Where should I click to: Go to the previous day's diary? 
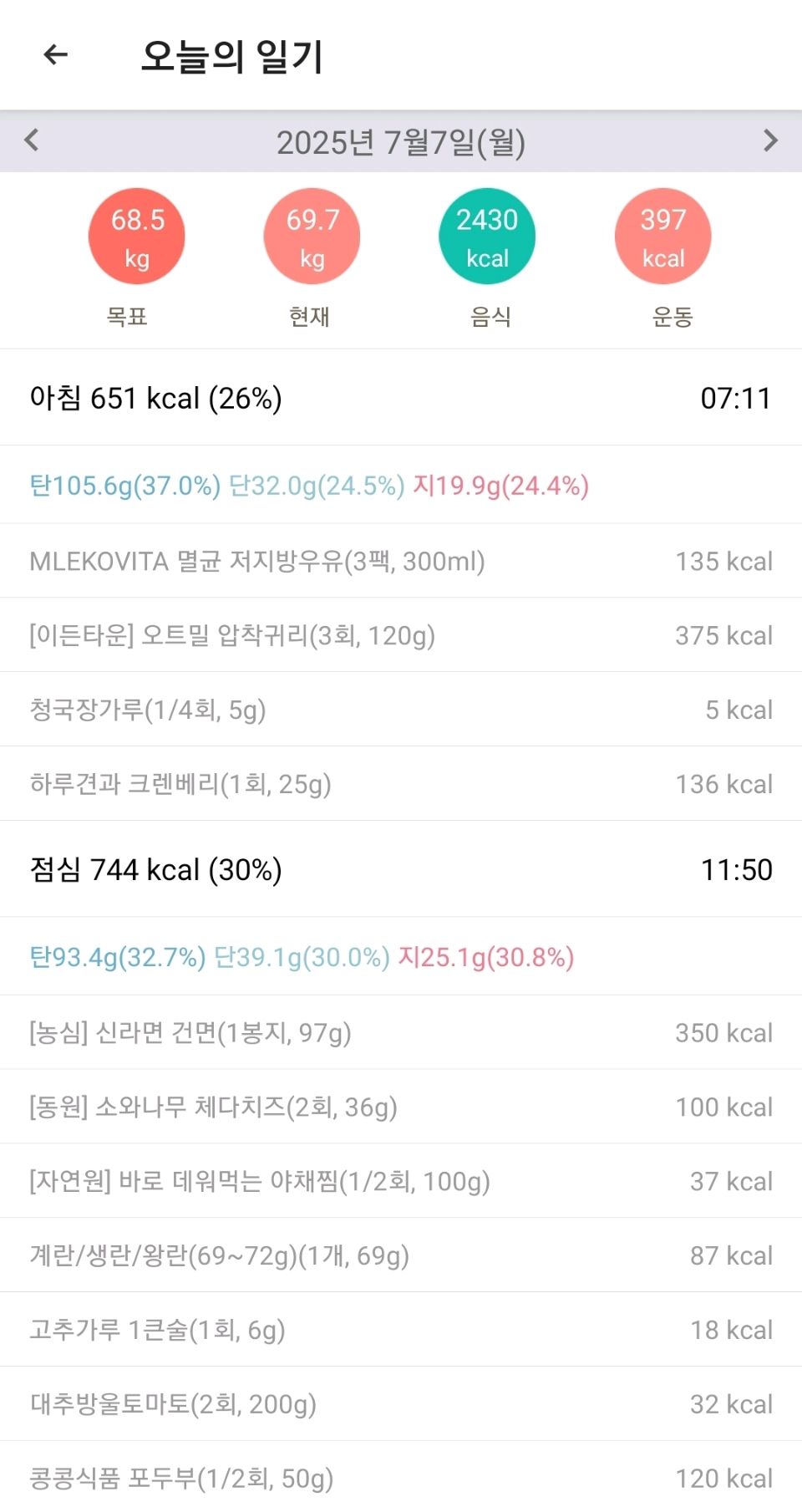[x=32, y=140]
